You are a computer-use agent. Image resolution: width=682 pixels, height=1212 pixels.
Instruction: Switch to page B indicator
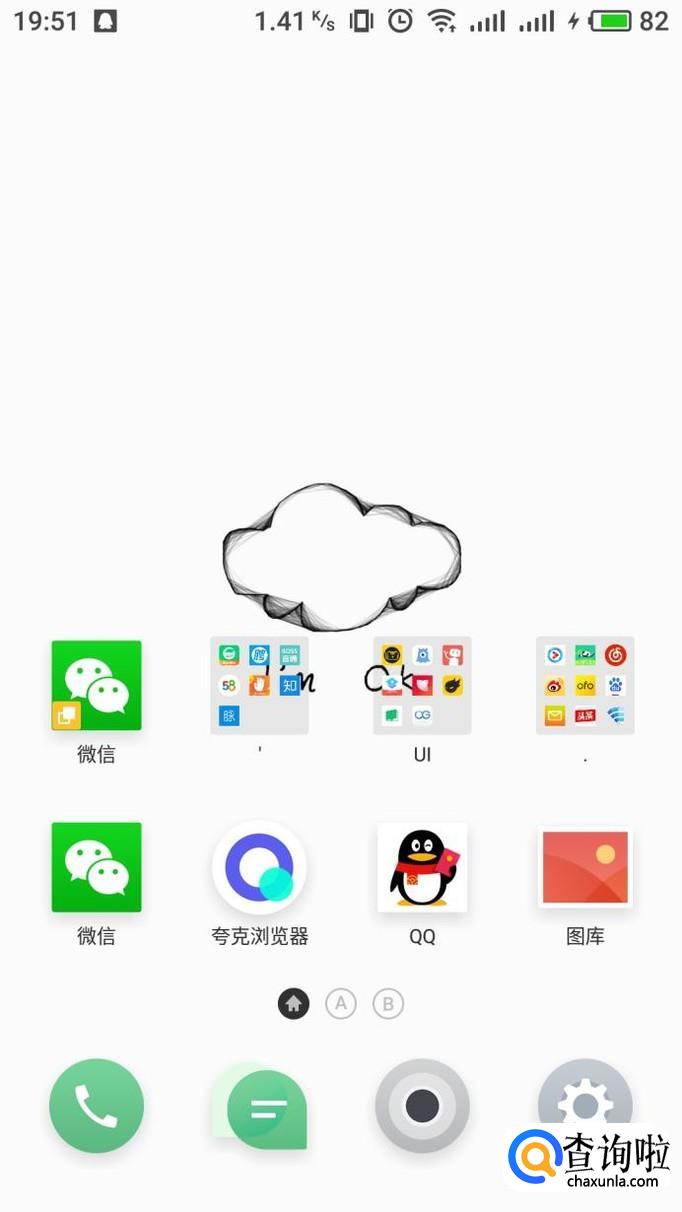(388, 1004)
